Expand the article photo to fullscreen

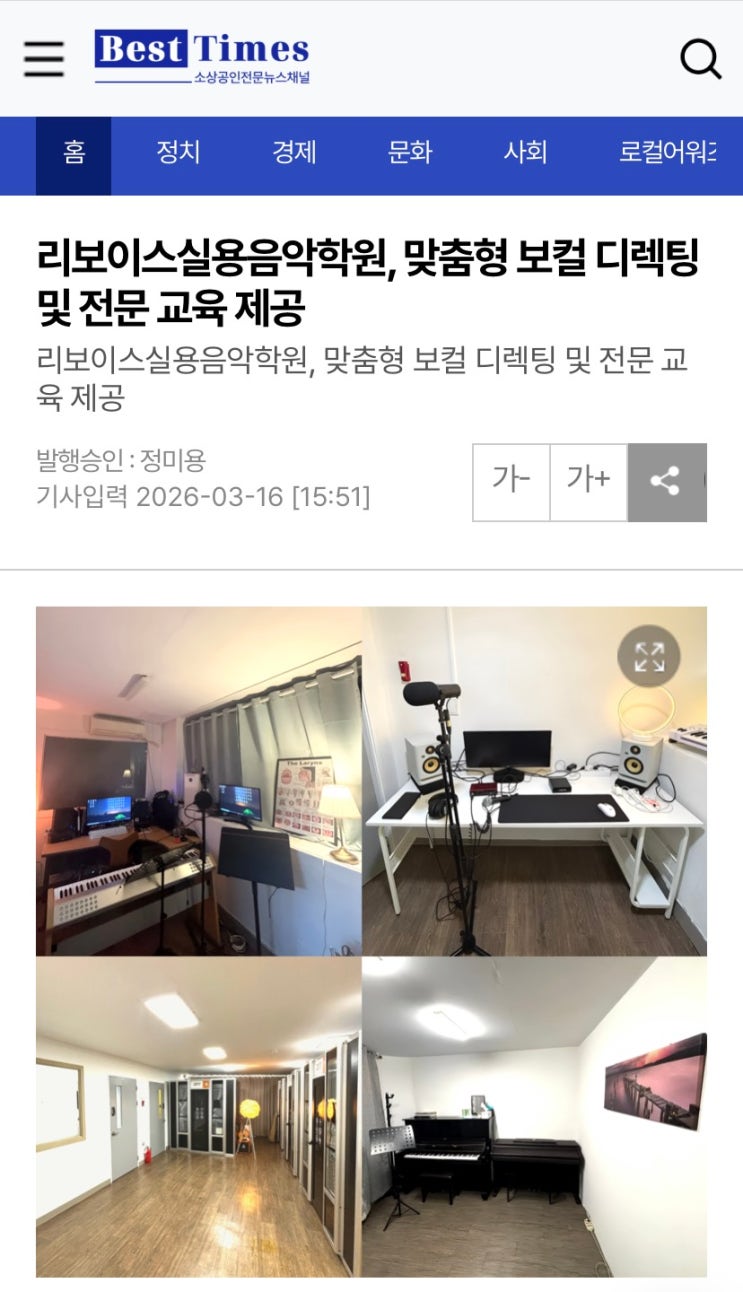[649, 657]
